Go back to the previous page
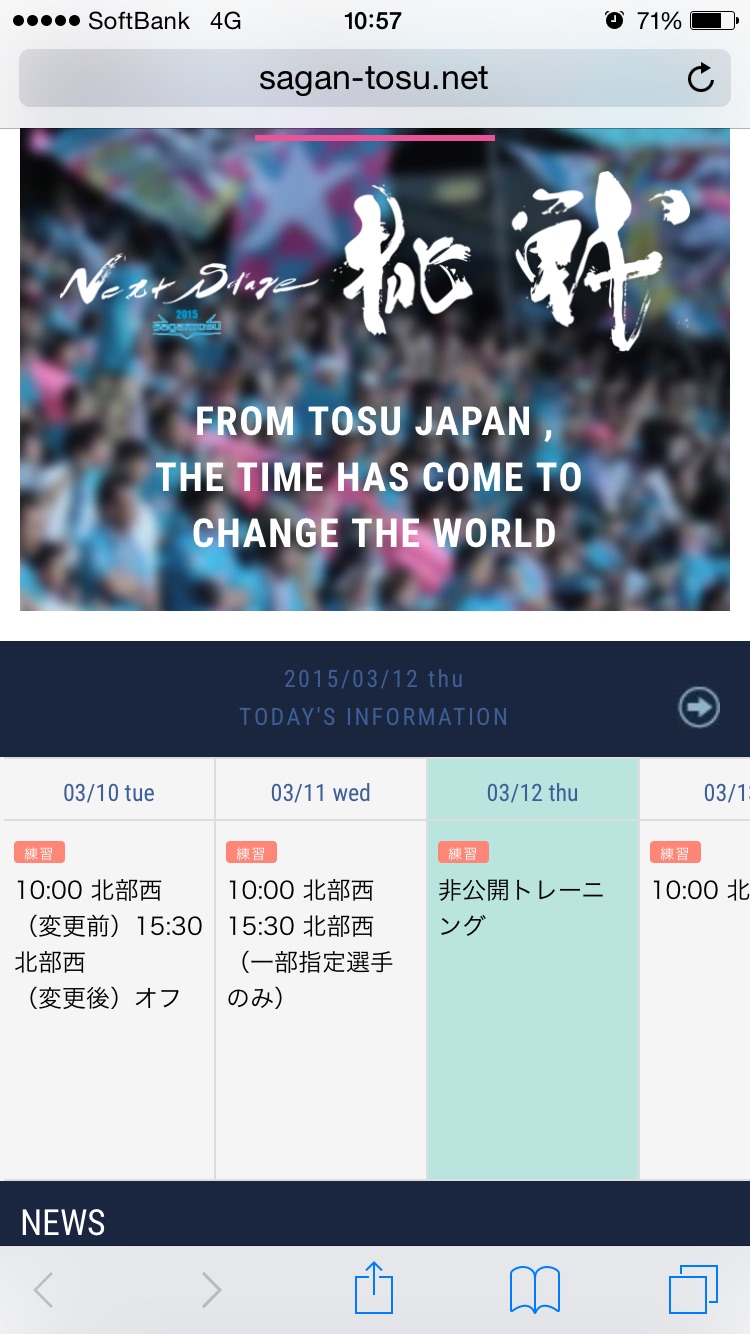Screen dimensions: 750x1334 click(44, 1290)
